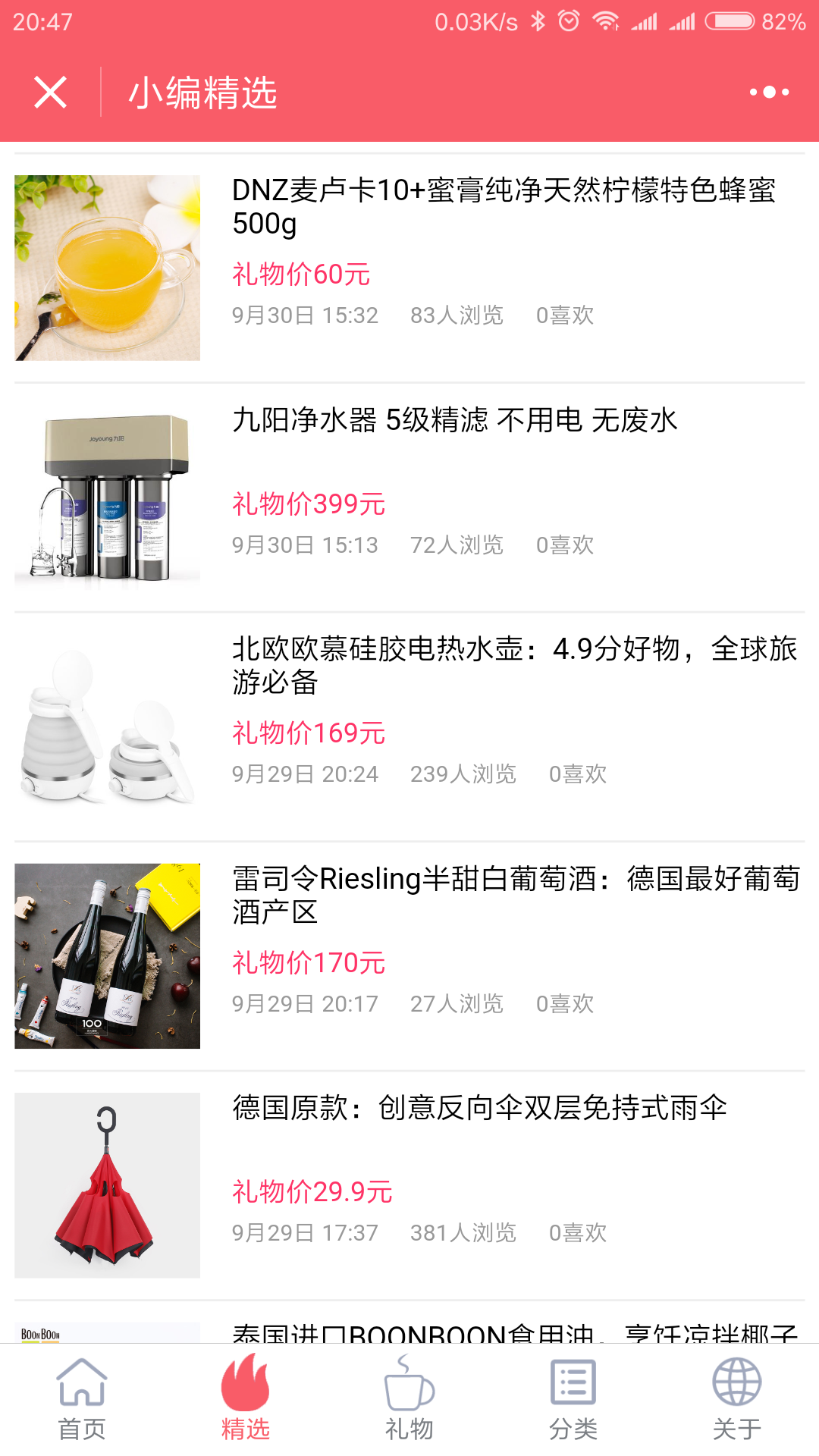The height and width of the screenshot is (1456, 819).
Task: Select the 雷司令Riesling white wine item
Action: click(409, 956)
